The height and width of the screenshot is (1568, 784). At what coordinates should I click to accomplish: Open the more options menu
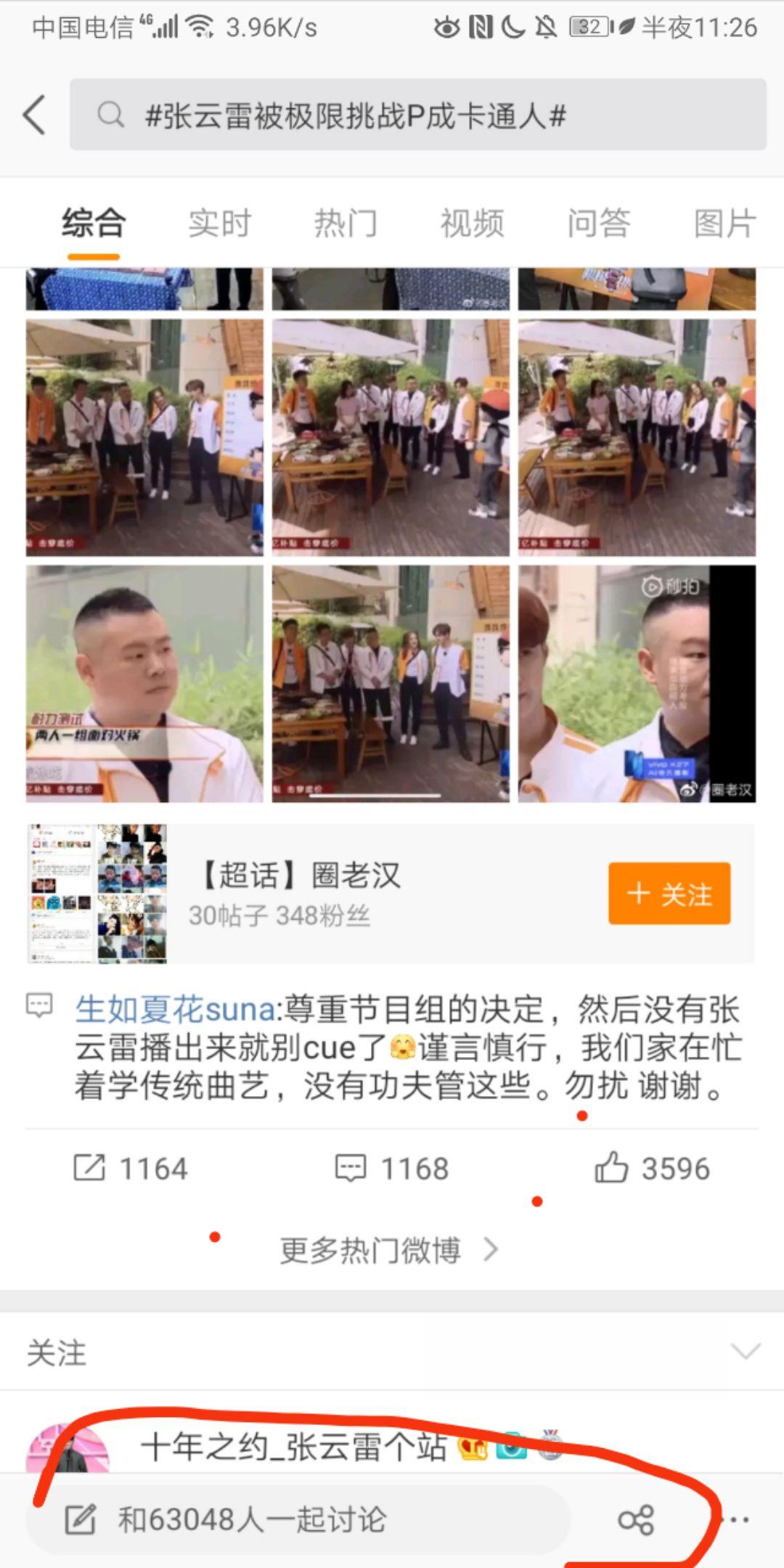coord(739,1519)
